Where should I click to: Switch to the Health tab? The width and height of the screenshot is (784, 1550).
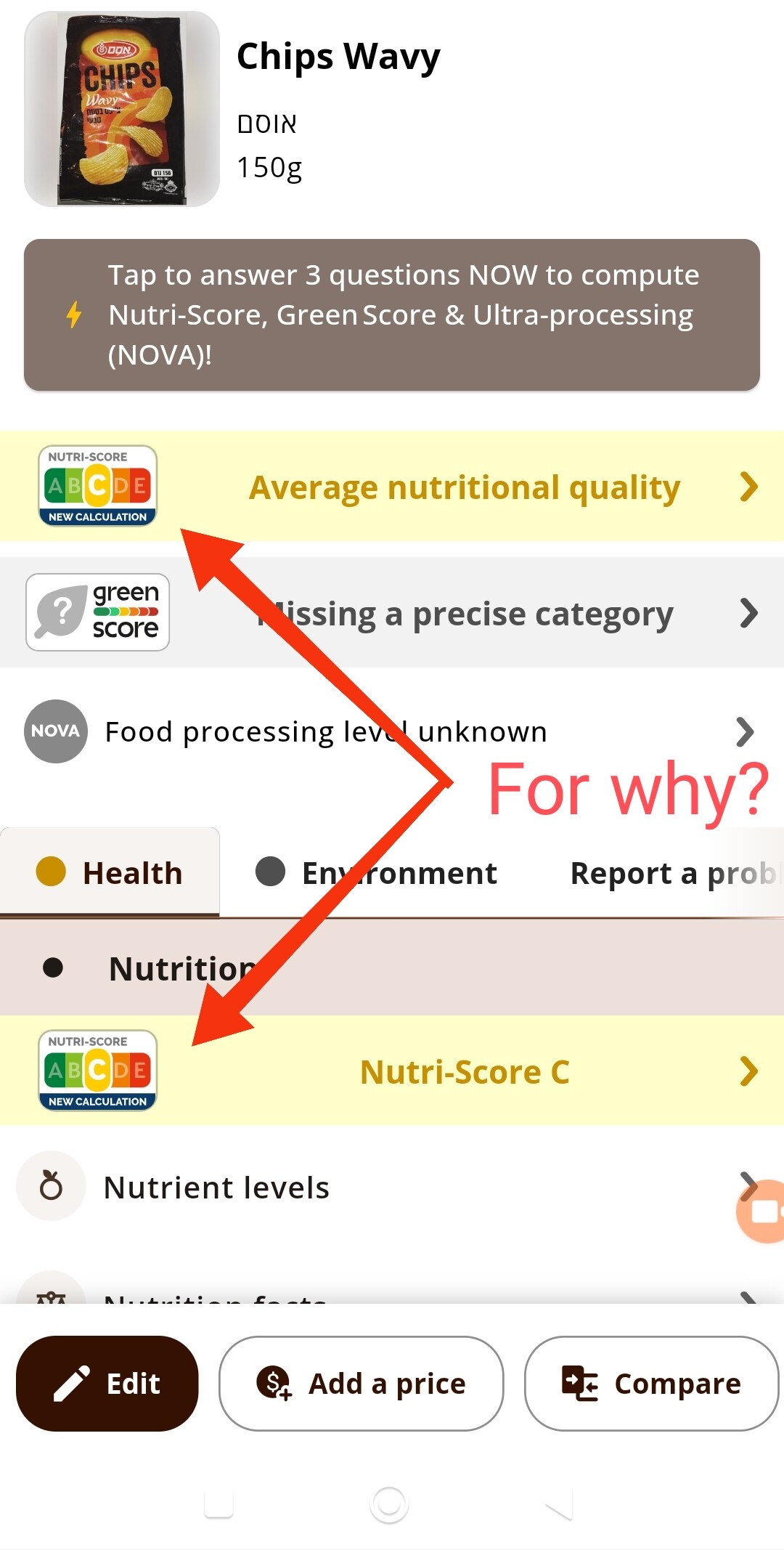[110, 873]
